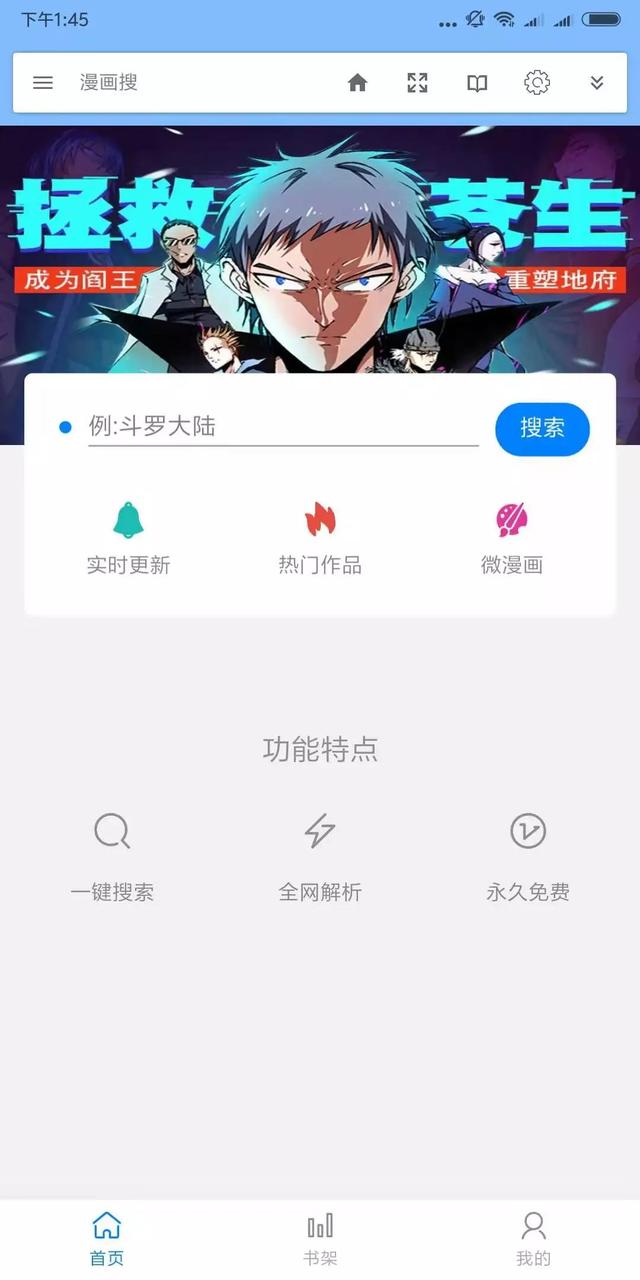
Task: Tap the home icon in toolbar
Action: (357, 83)
